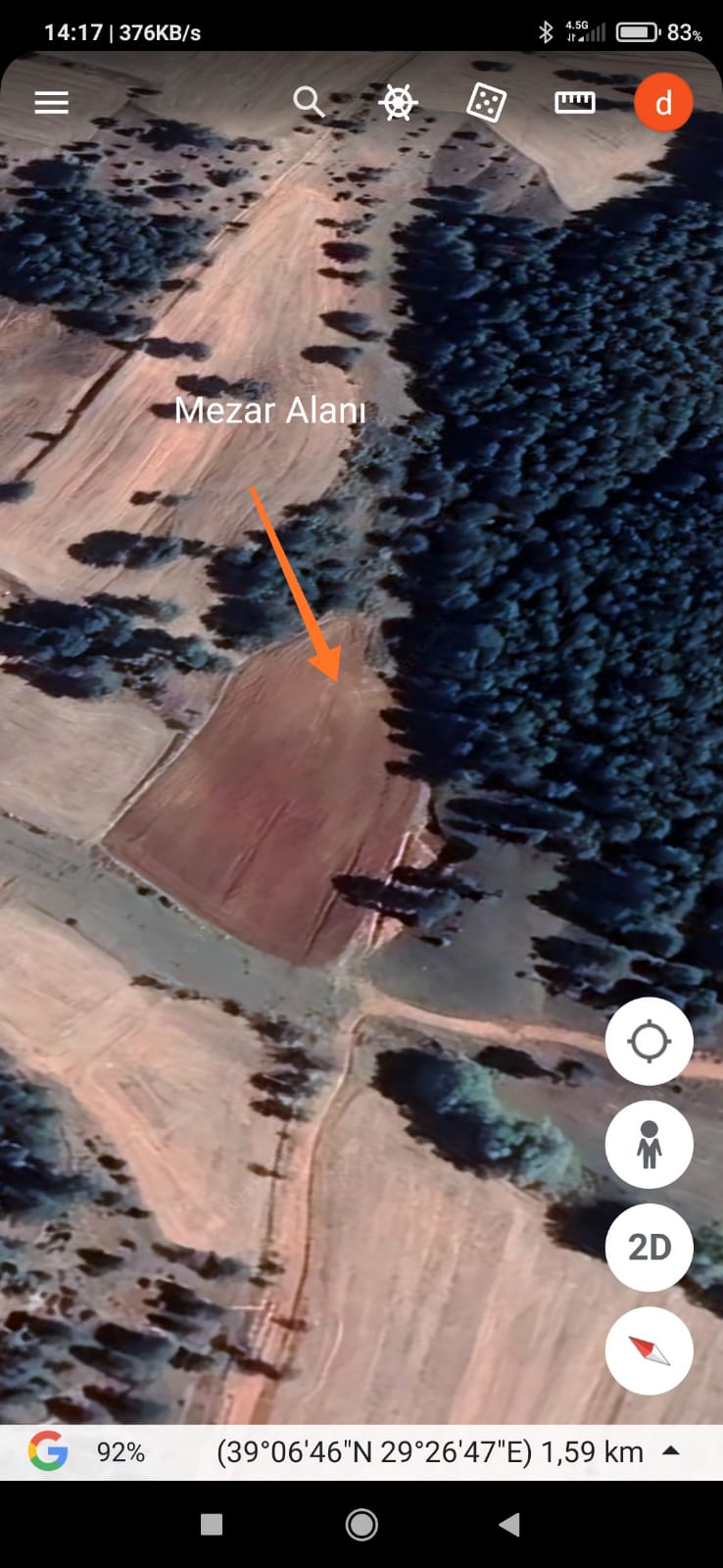Reset orientation with the compass button
723x1568 pixels.
[x=649, y=1350]
